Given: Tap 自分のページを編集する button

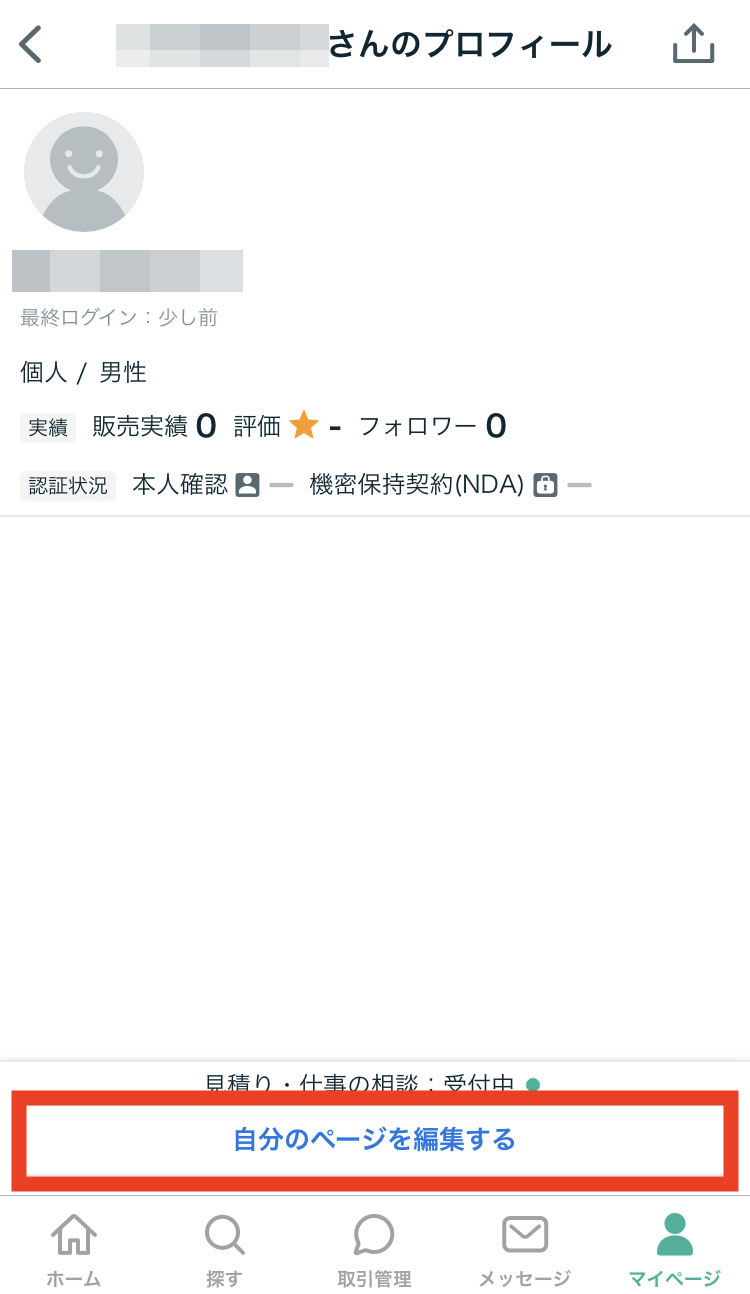Looking at the screenshot, I should (x=374, y=1139).
